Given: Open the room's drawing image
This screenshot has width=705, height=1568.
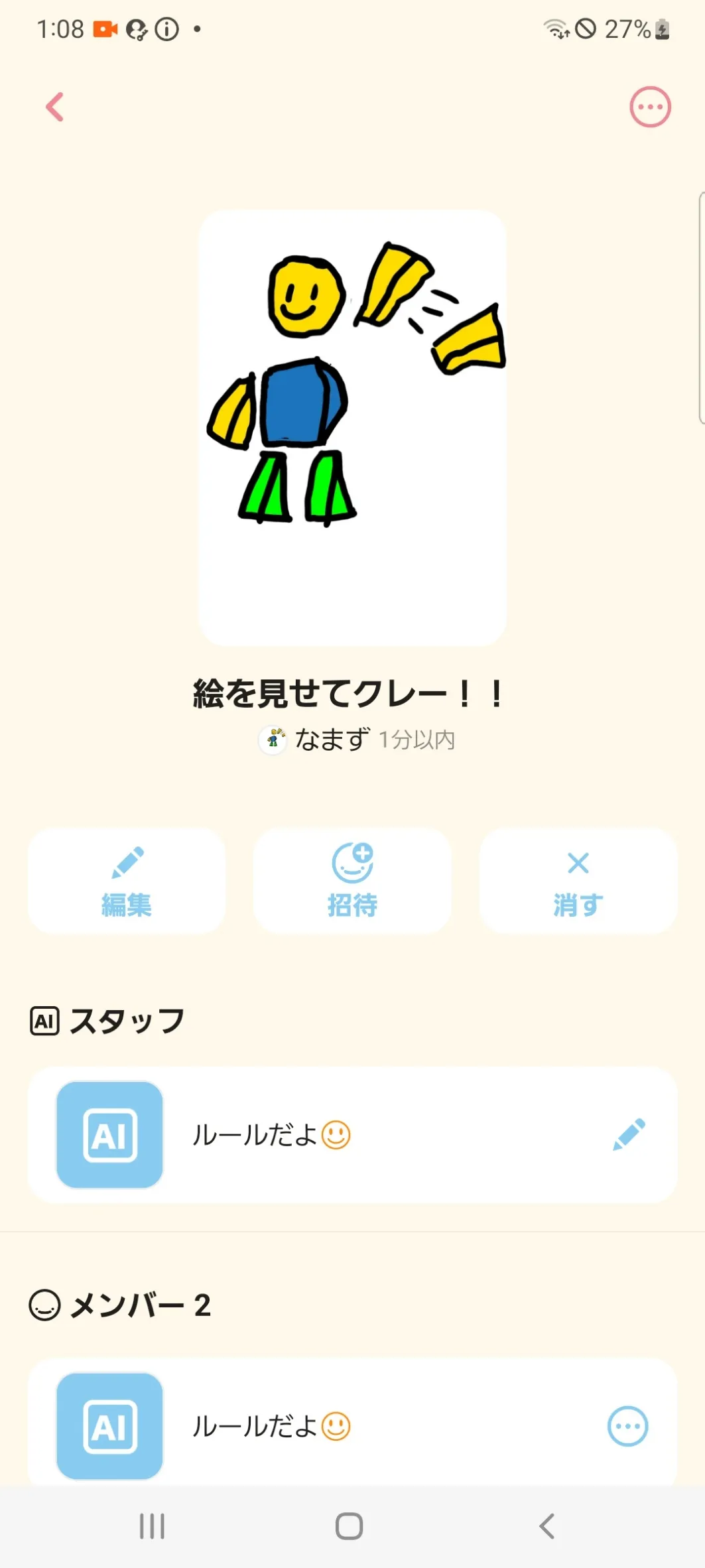Looking at the screenshot, I should [352, 428].
